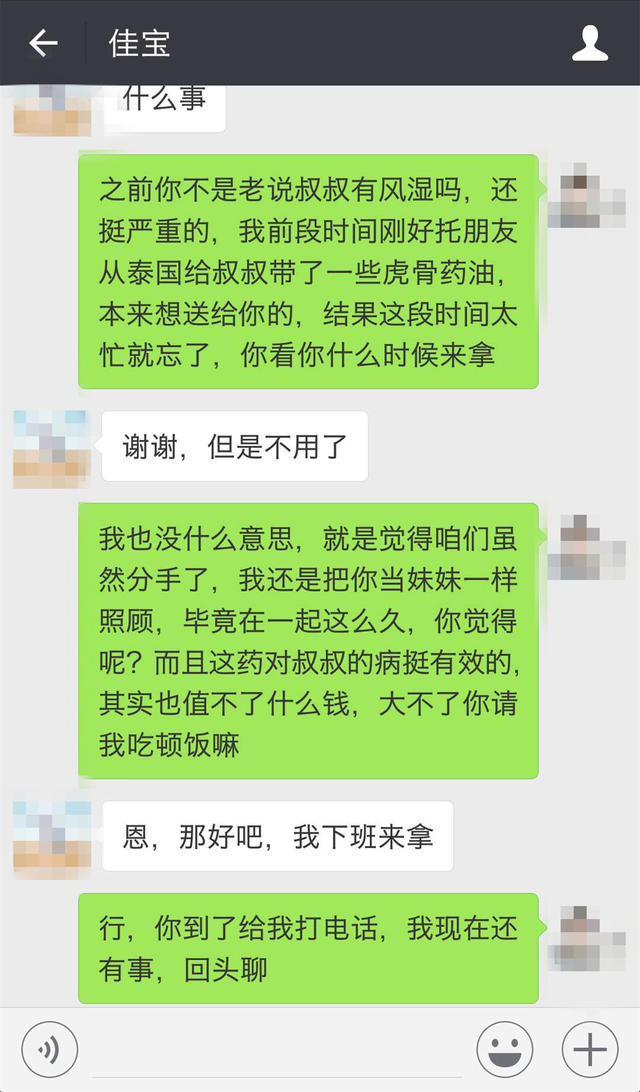This screenshot has width=640, height=1092.
Task: Open sender avatar beside 之前你不是老说叔叔有风湿吗 message
Action: click(587, 194)
